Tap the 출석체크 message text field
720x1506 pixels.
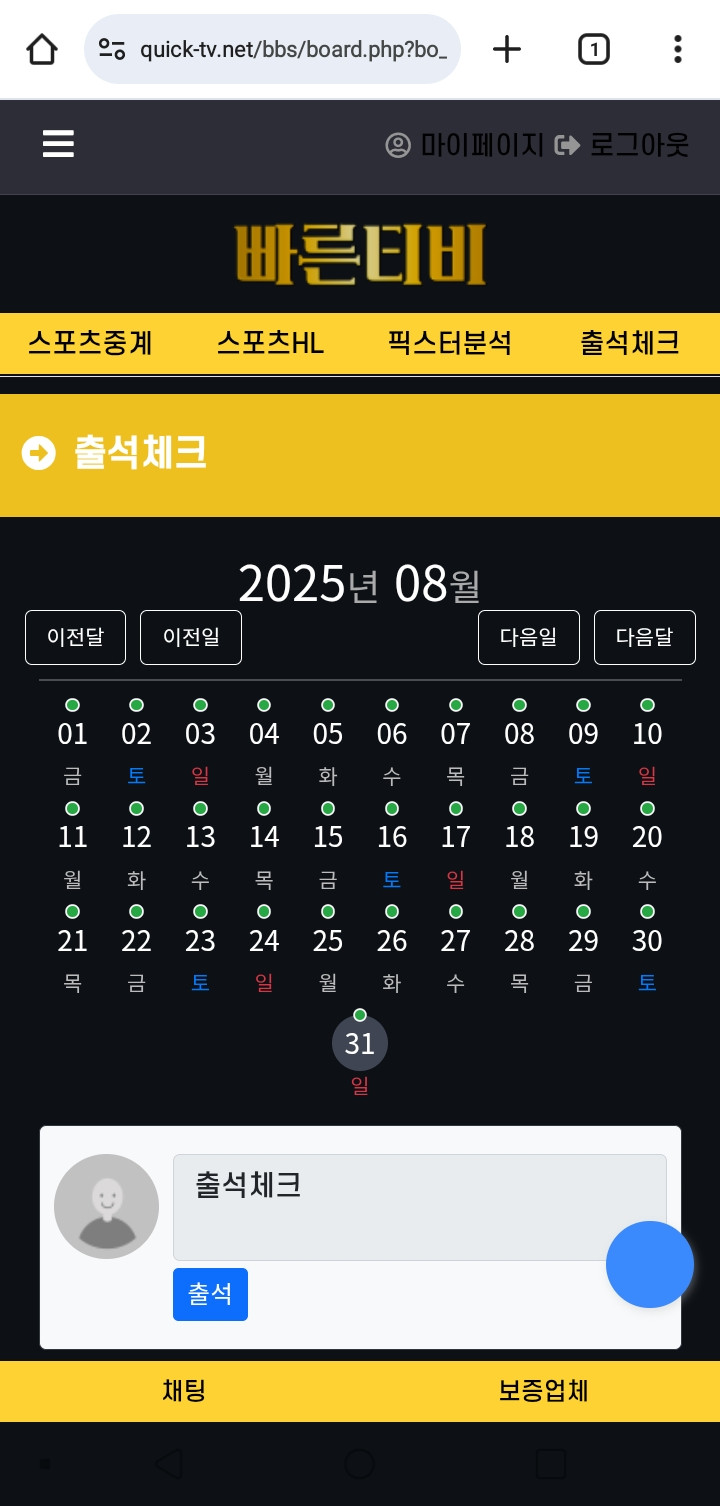400,1207
